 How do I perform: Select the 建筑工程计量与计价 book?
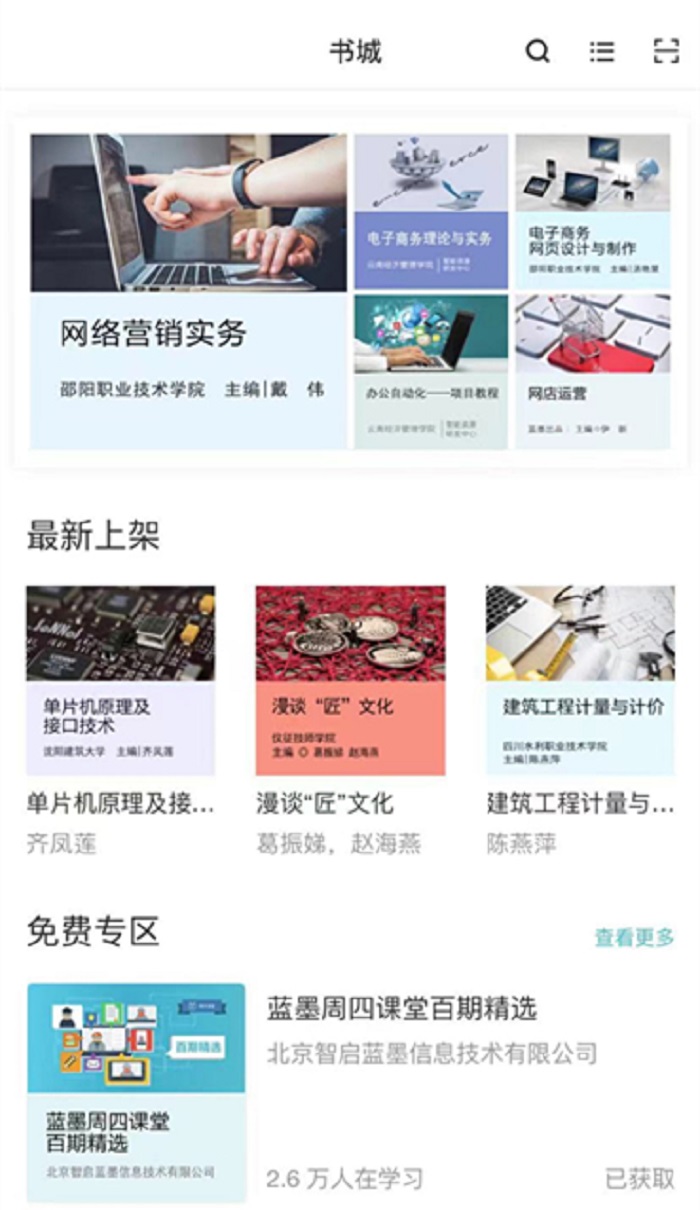click(x=580, y=680)
